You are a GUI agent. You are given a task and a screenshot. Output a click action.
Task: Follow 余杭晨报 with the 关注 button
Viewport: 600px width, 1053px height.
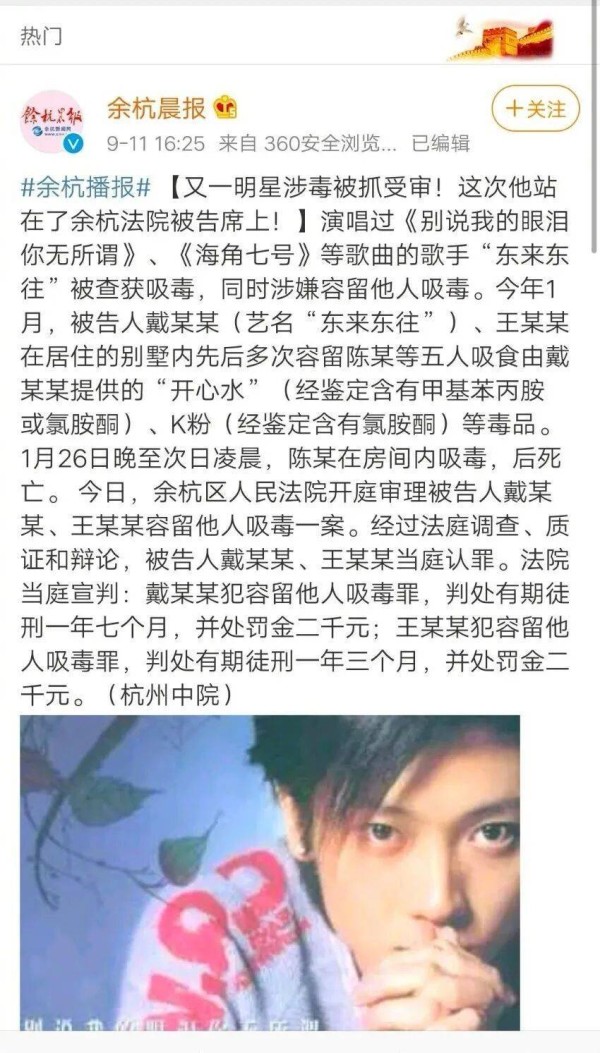click(535, 108)
